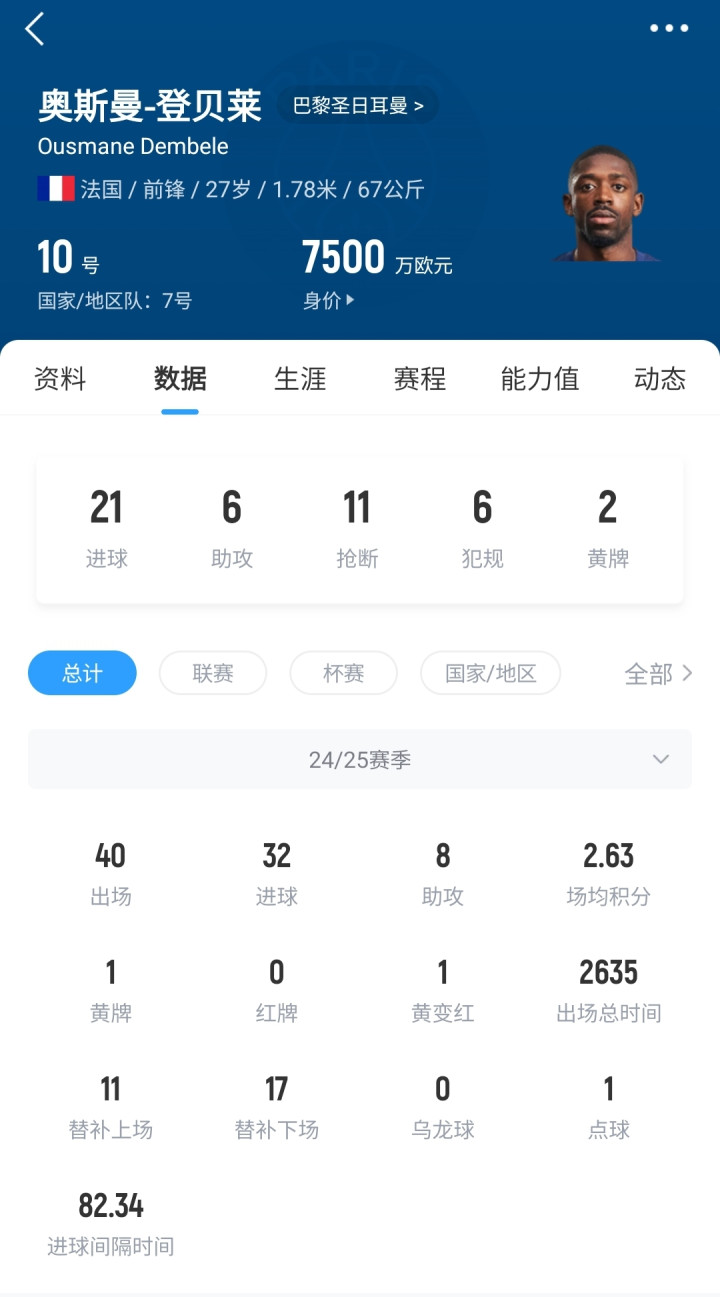
Task: Filter stats by 国家/地区
Action: [x=491, y=673]
